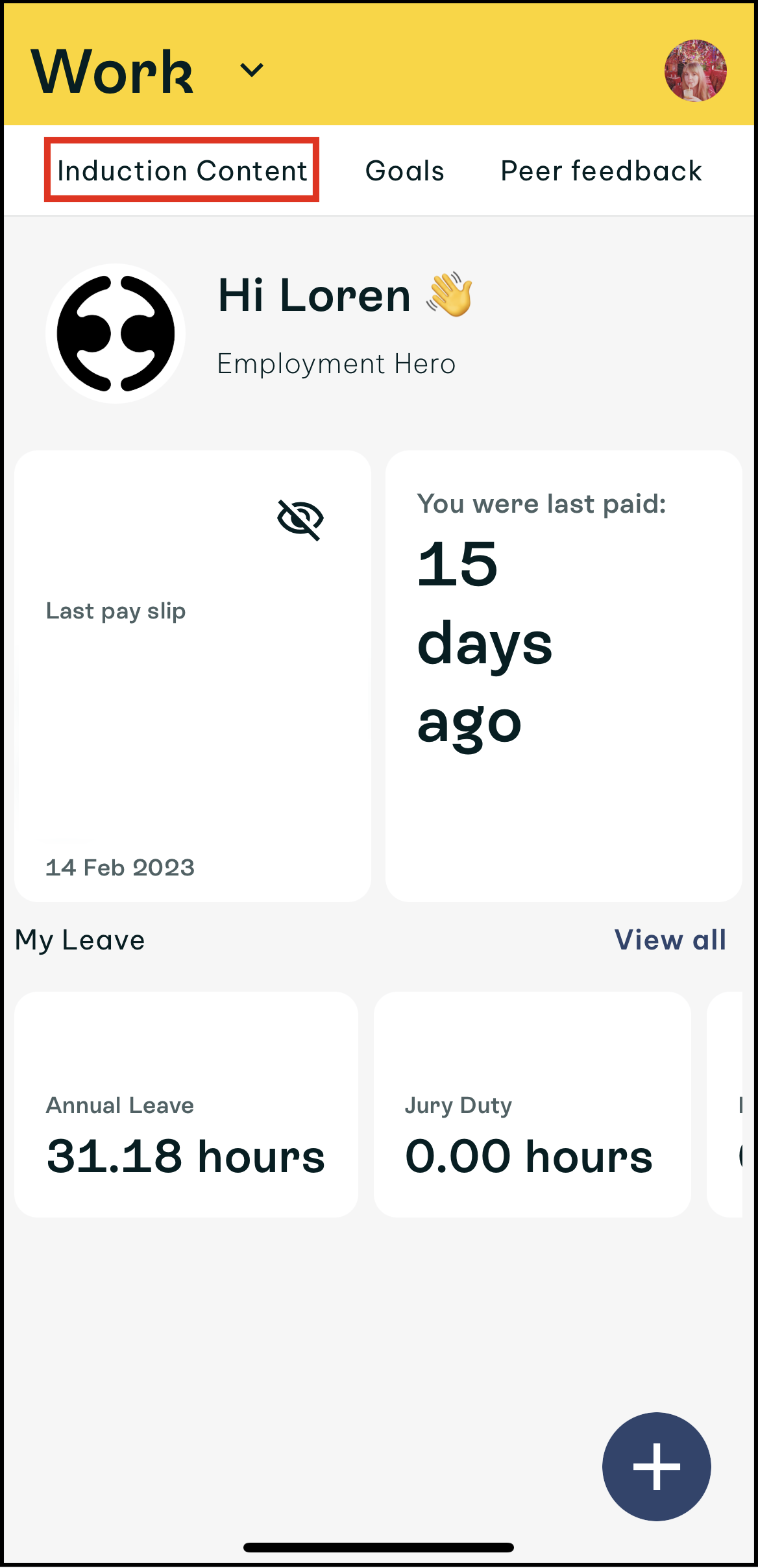View all My Leave balances
758x1568 pixels.
[x=670, y=940]
